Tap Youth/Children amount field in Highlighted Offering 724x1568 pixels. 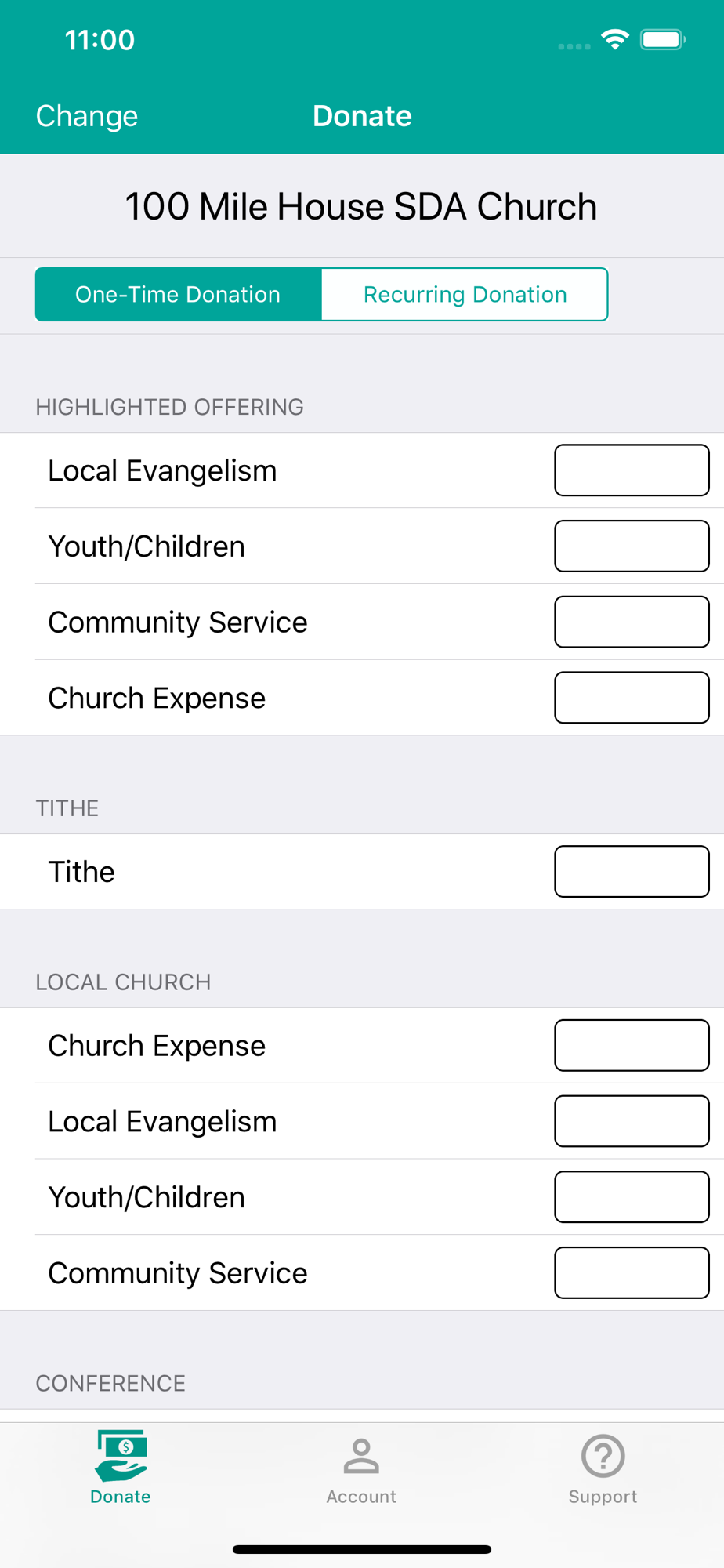(x=632, y=546)
